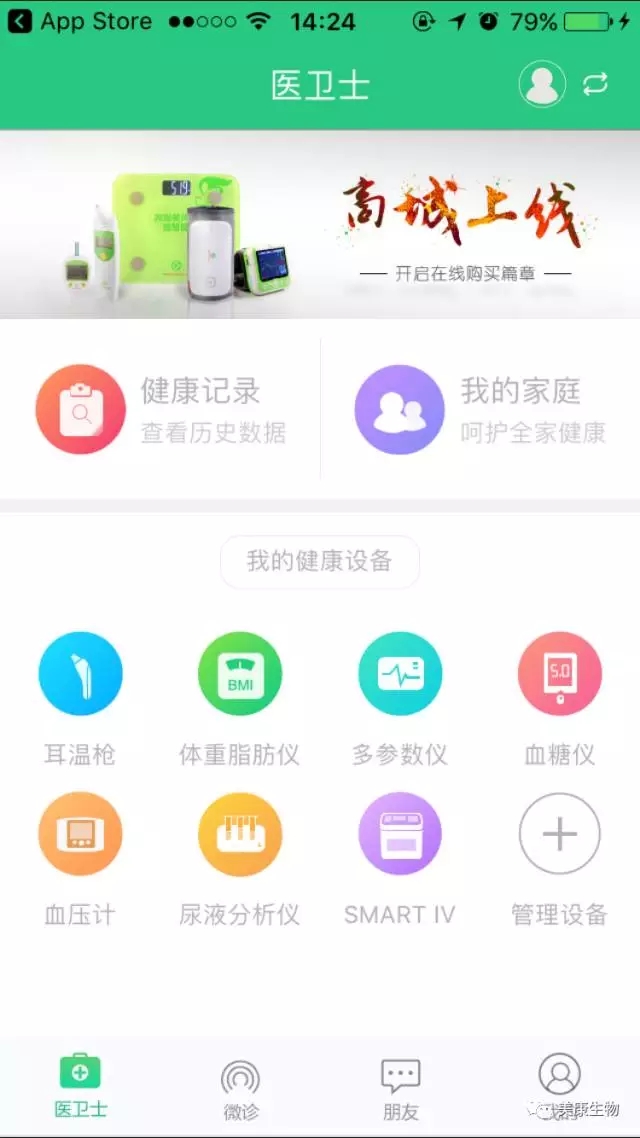Open the user avatar in the header

click(x=542, y=85)
